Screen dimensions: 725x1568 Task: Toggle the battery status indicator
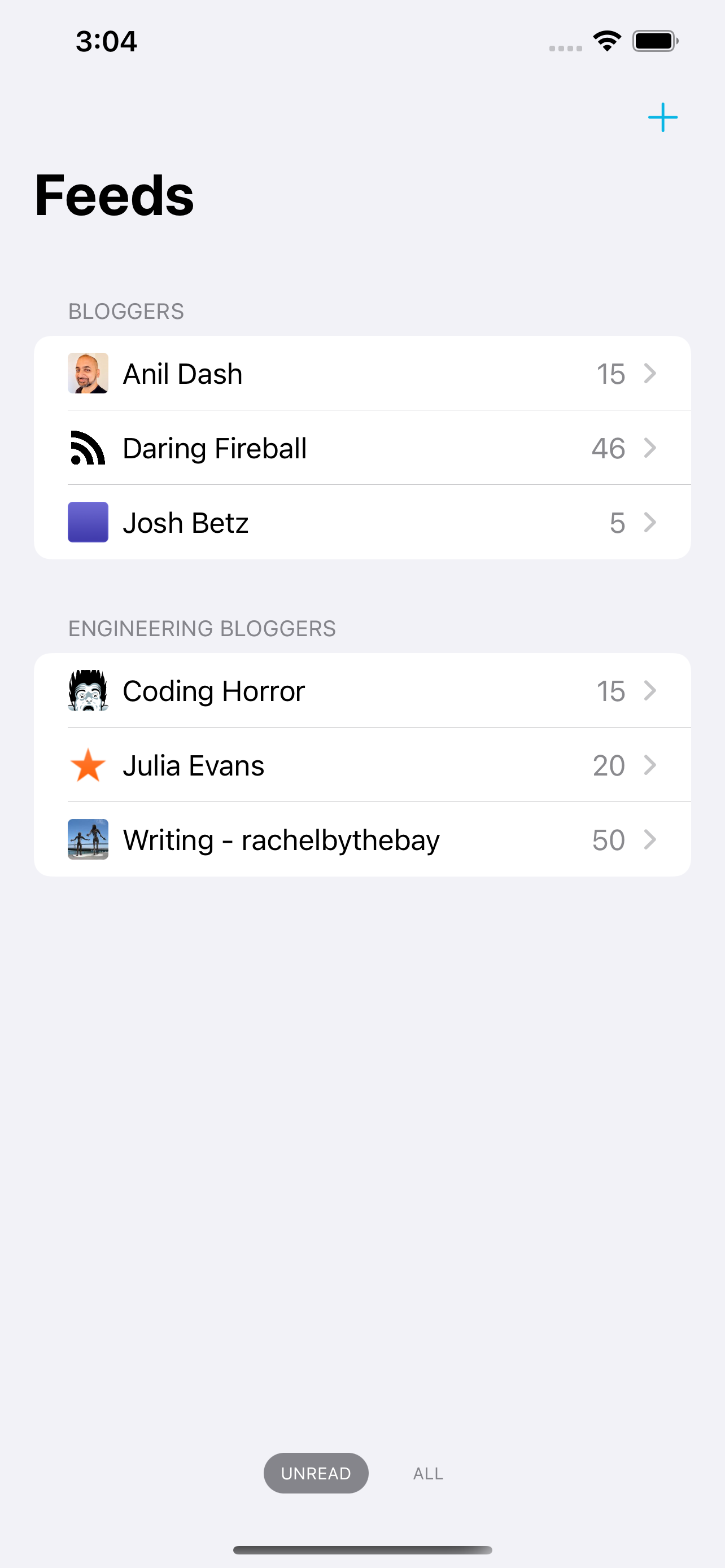click(656, 40)
